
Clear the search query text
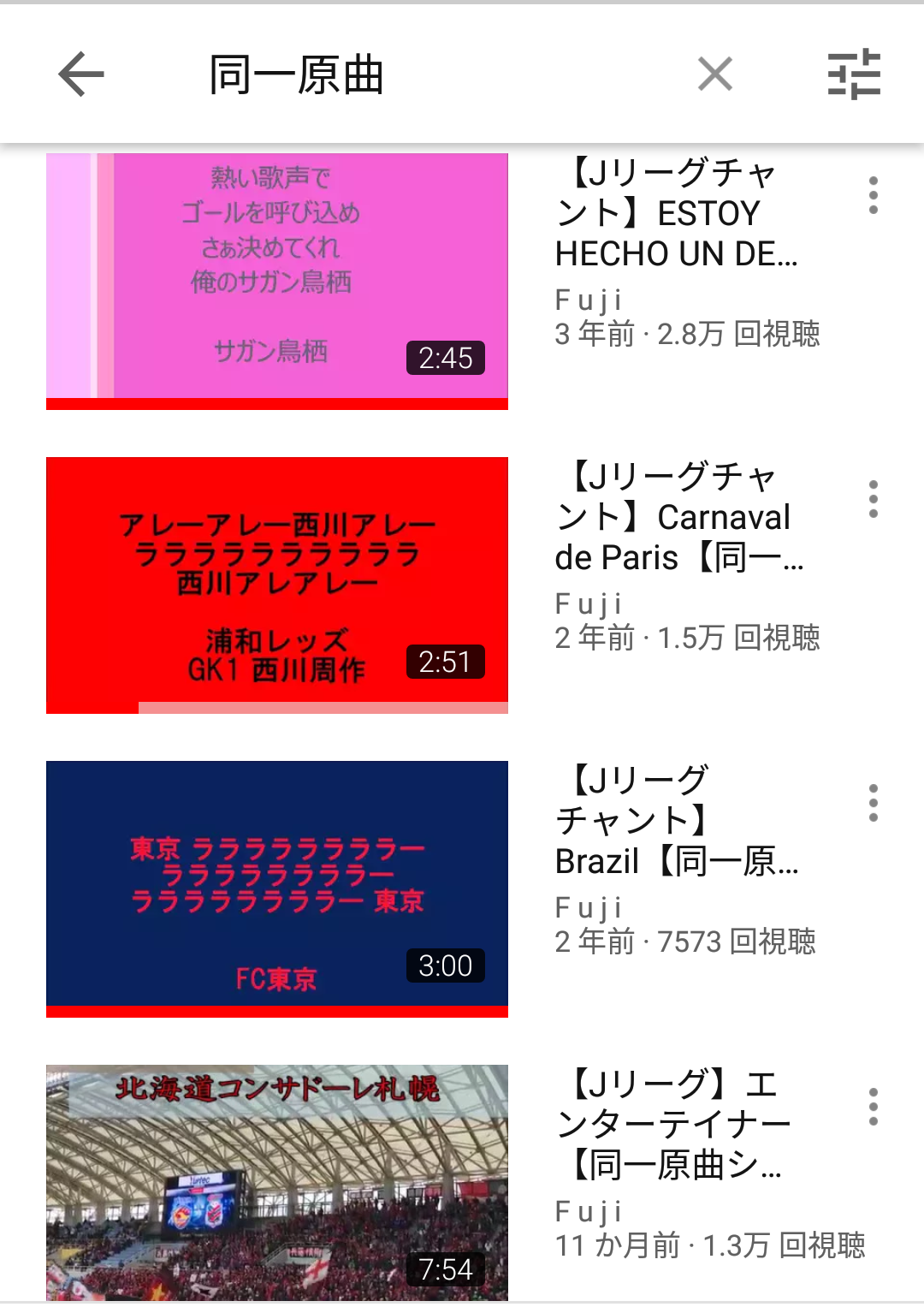pos(715,74)
